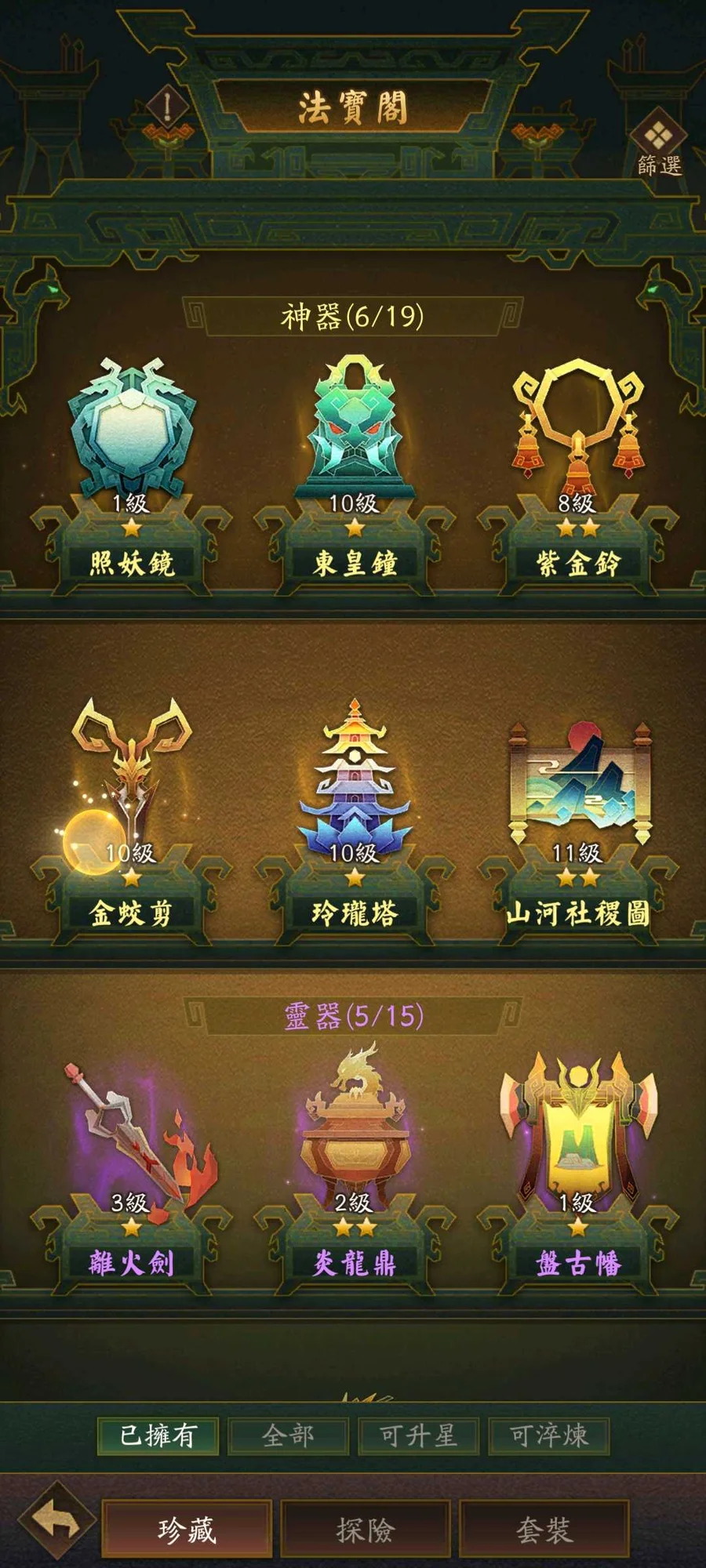Filter by 可淬煉
This screenshot has height=1568, width=706.
point(548,1436)
